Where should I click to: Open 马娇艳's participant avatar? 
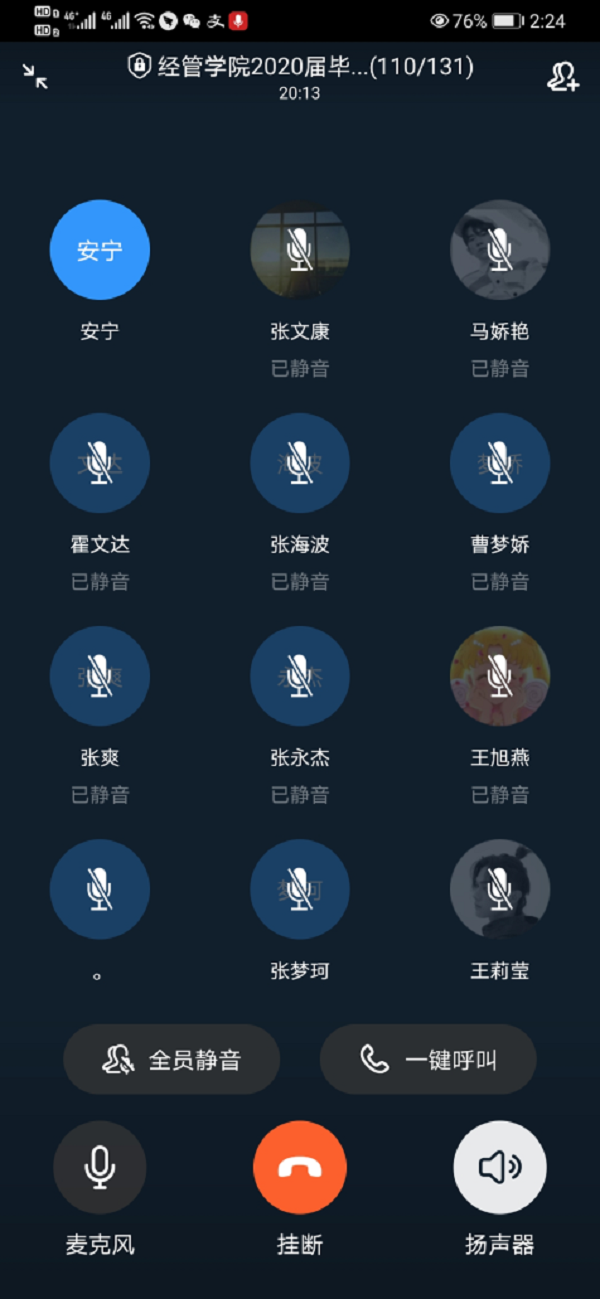coord(500,250)
